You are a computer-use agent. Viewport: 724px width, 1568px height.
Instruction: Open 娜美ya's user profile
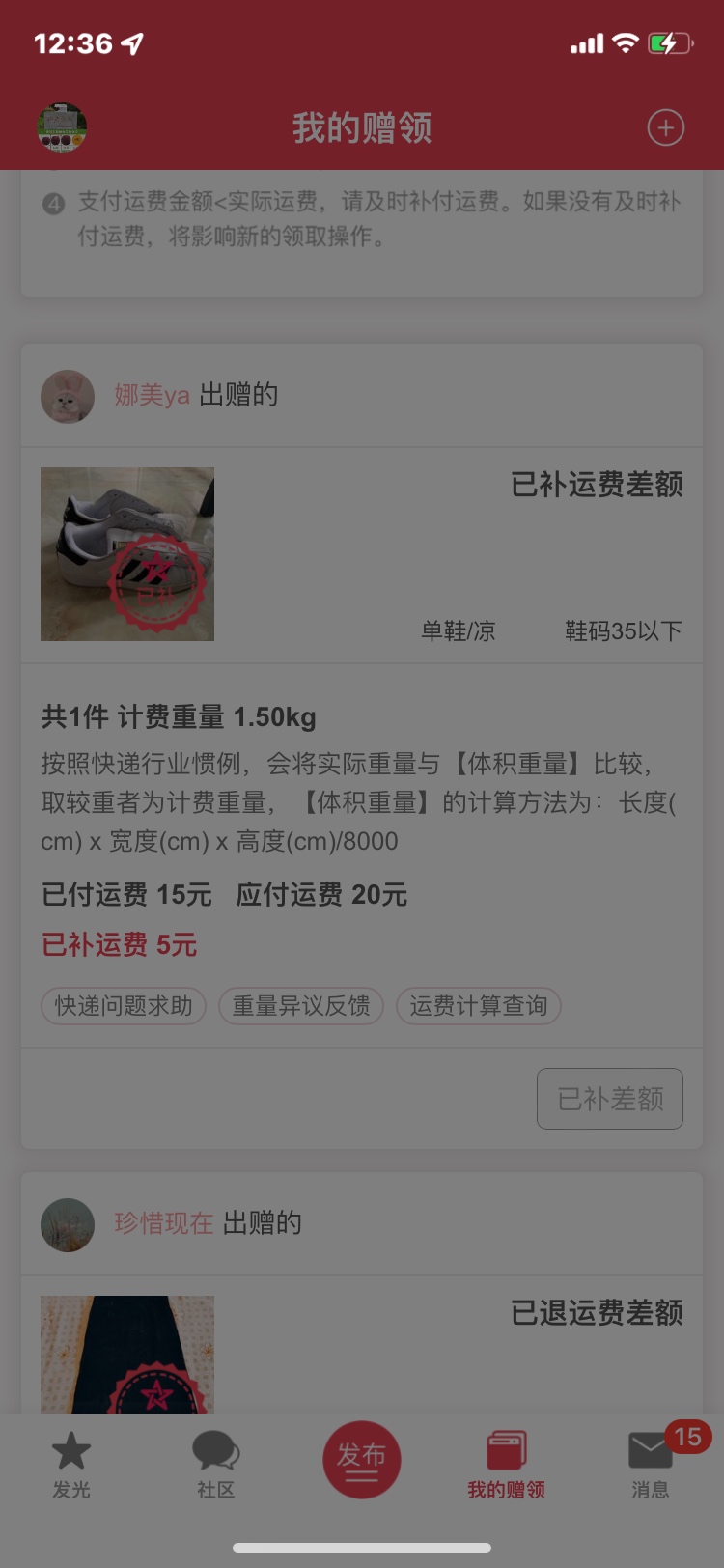pos(152,395)
